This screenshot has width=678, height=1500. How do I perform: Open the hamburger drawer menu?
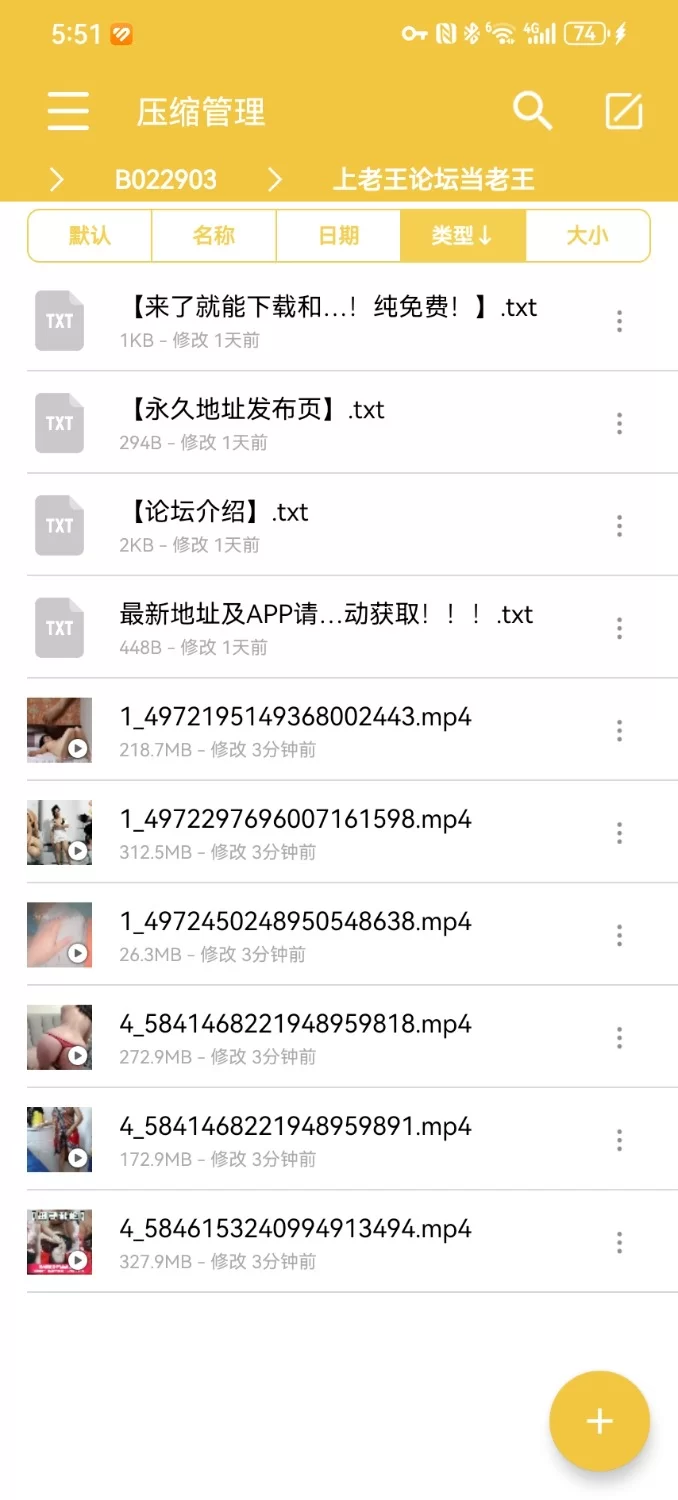(68, 111)
